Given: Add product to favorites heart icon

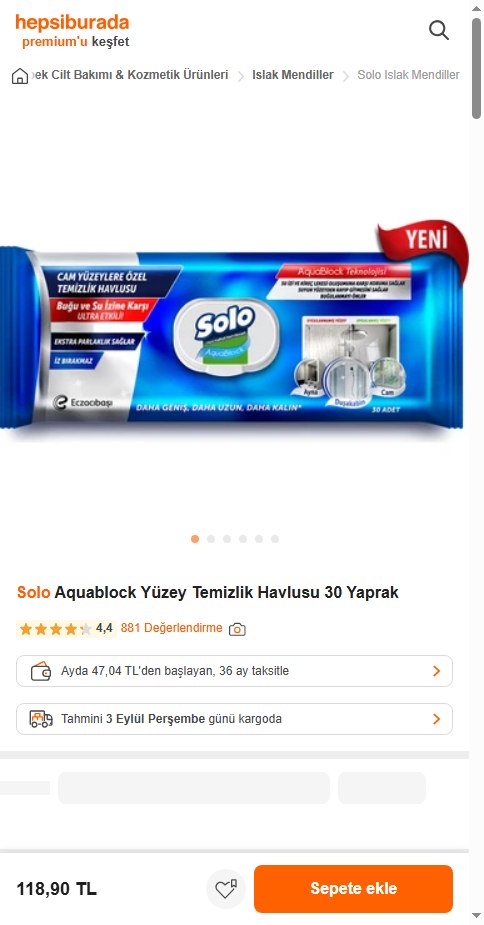Looking at the screenshot, I should point(225,888).
